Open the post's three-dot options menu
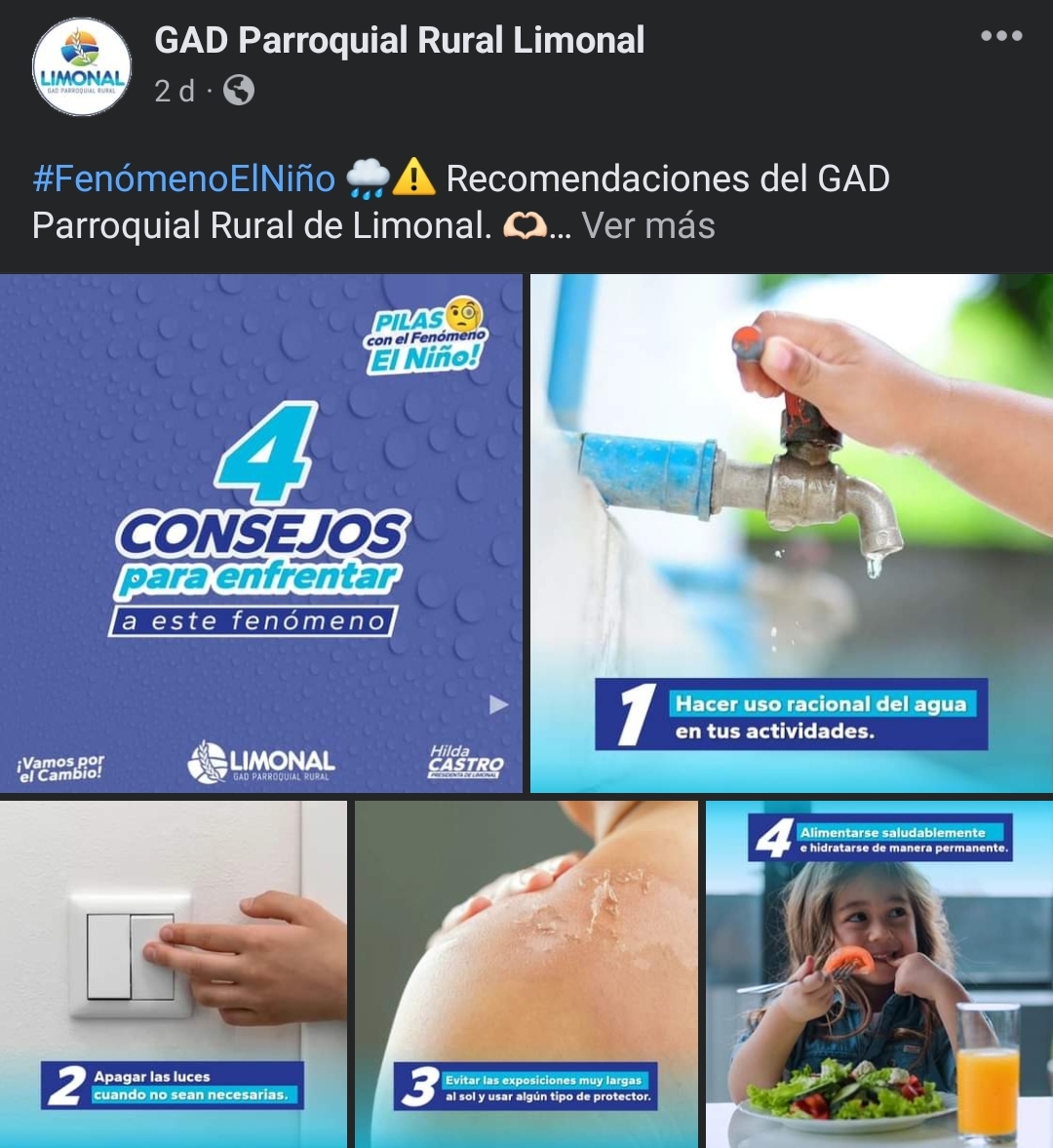 point(1001,36)
